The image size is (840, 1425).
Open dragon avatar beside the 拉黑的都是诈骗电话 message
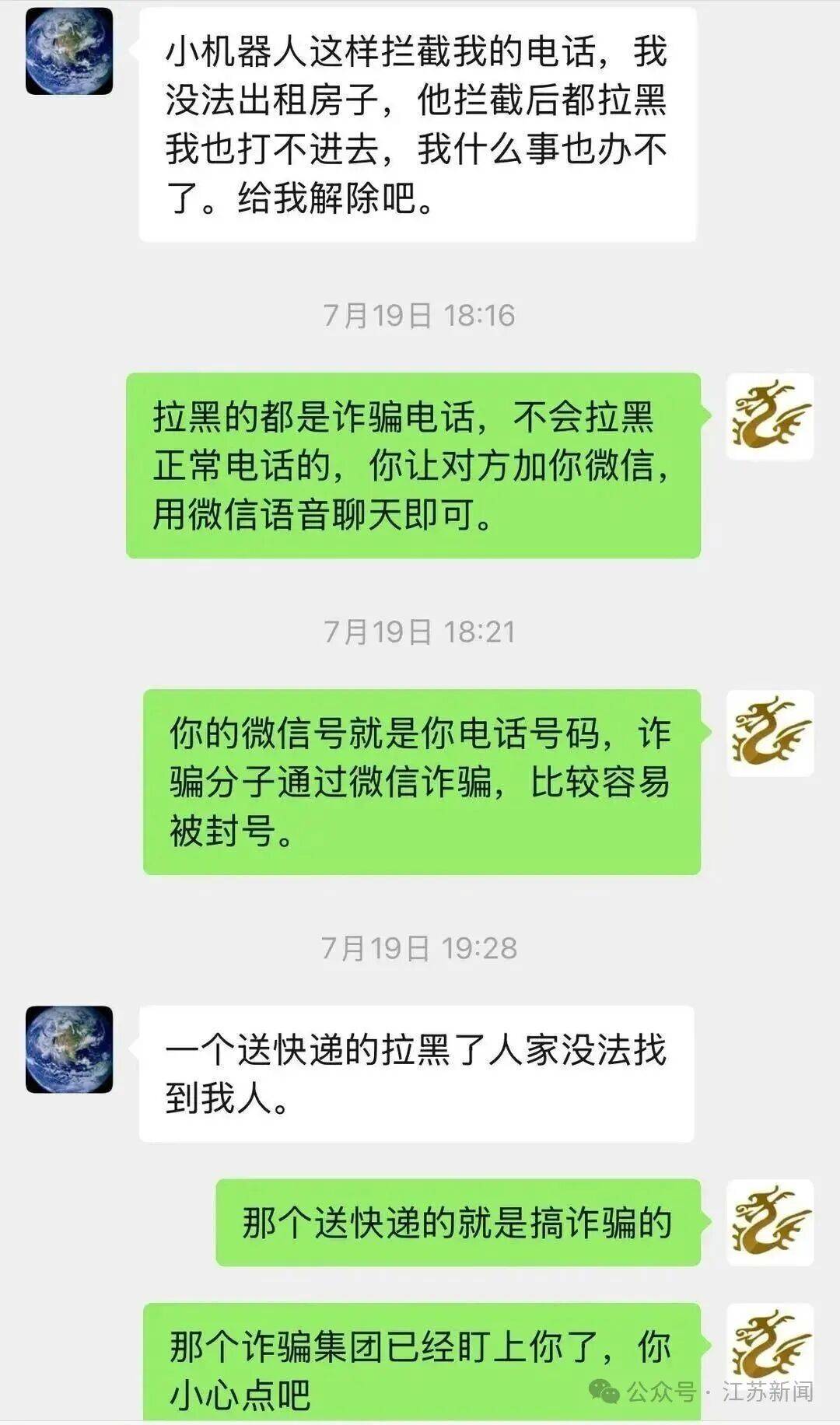pos(770,417)
